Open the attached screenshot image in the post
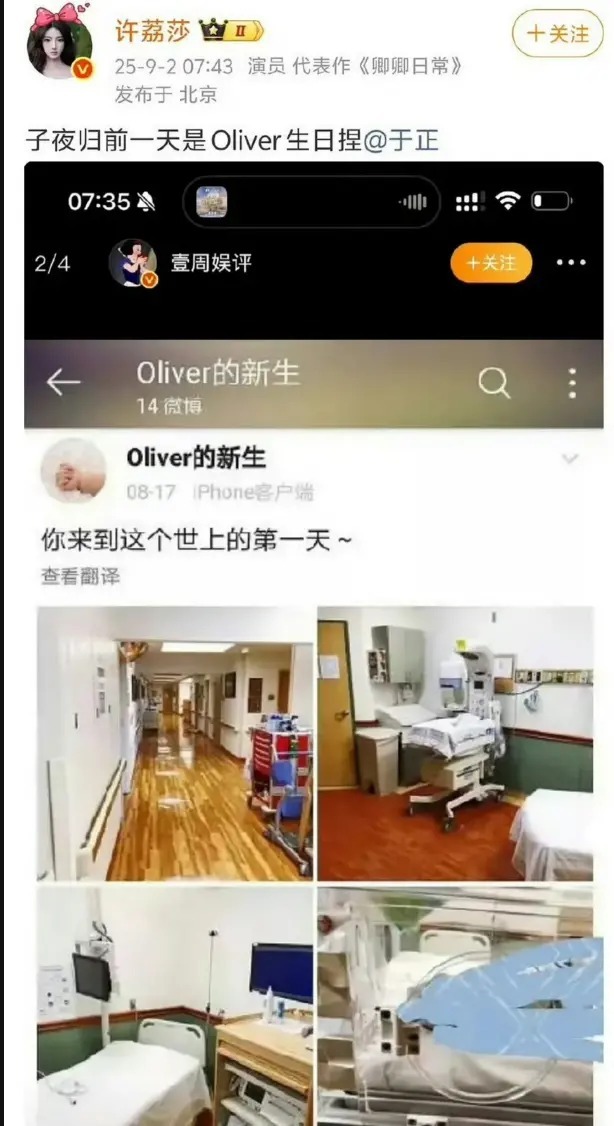The image size is (614, 1126). (314, 640)
